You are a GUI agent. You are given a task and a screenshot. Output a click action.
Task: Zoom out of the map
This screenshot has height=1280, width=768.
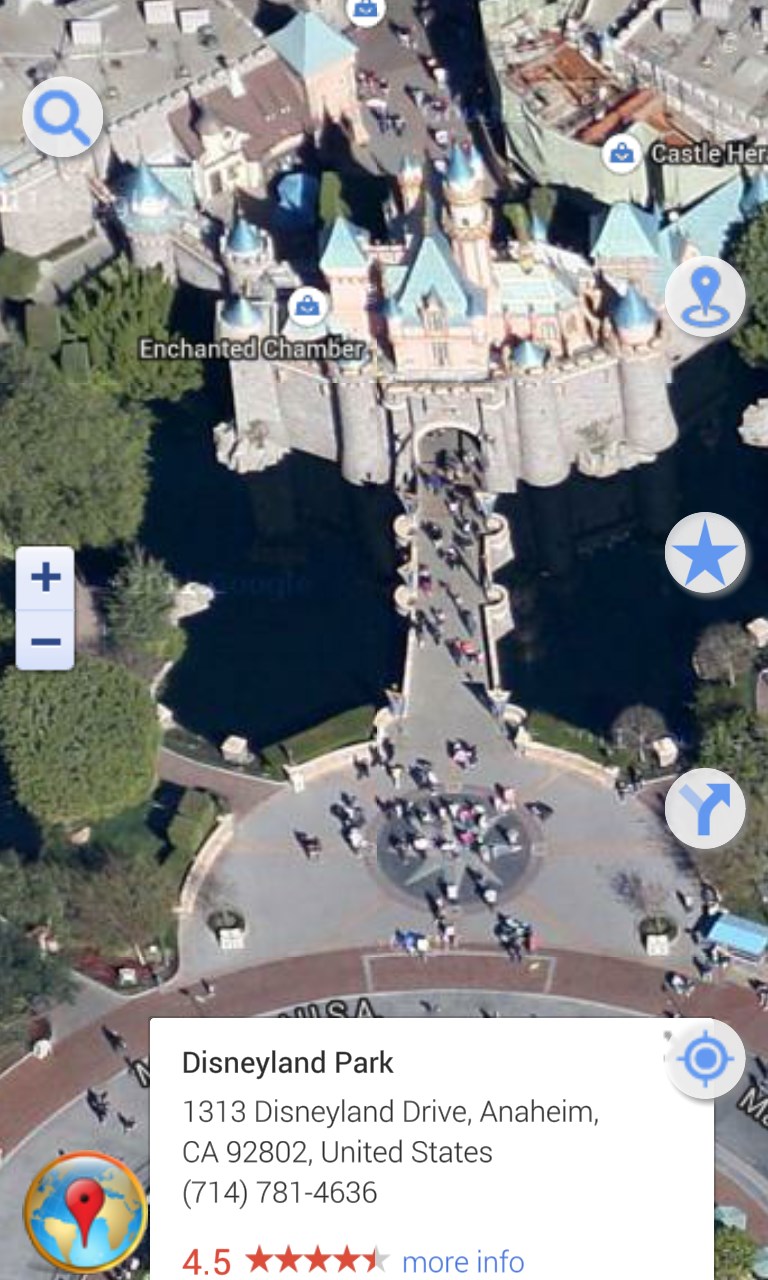coord(45,640)
